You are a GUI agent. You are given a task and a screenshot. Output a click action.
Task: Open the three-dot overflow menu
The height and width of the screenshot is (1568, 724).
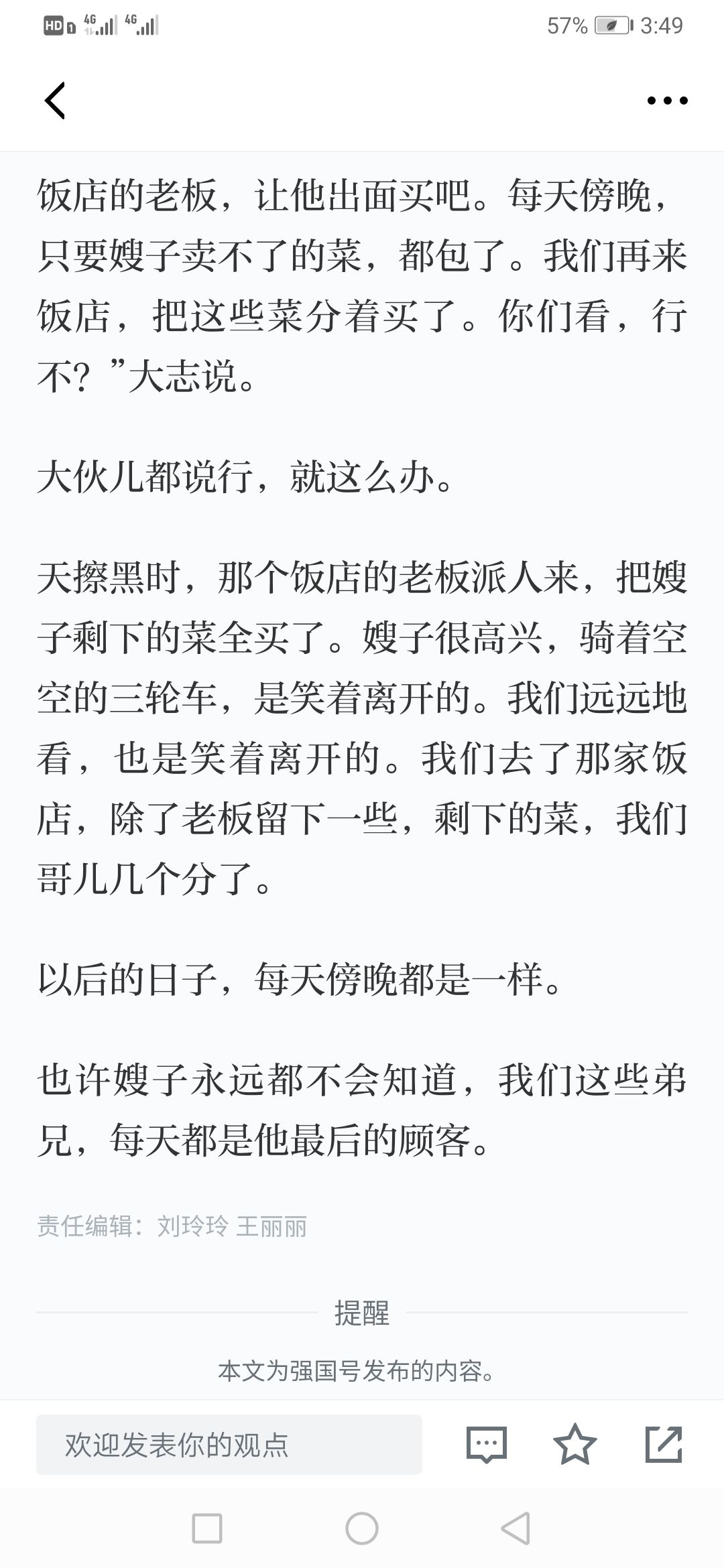(x=667, y=101)
